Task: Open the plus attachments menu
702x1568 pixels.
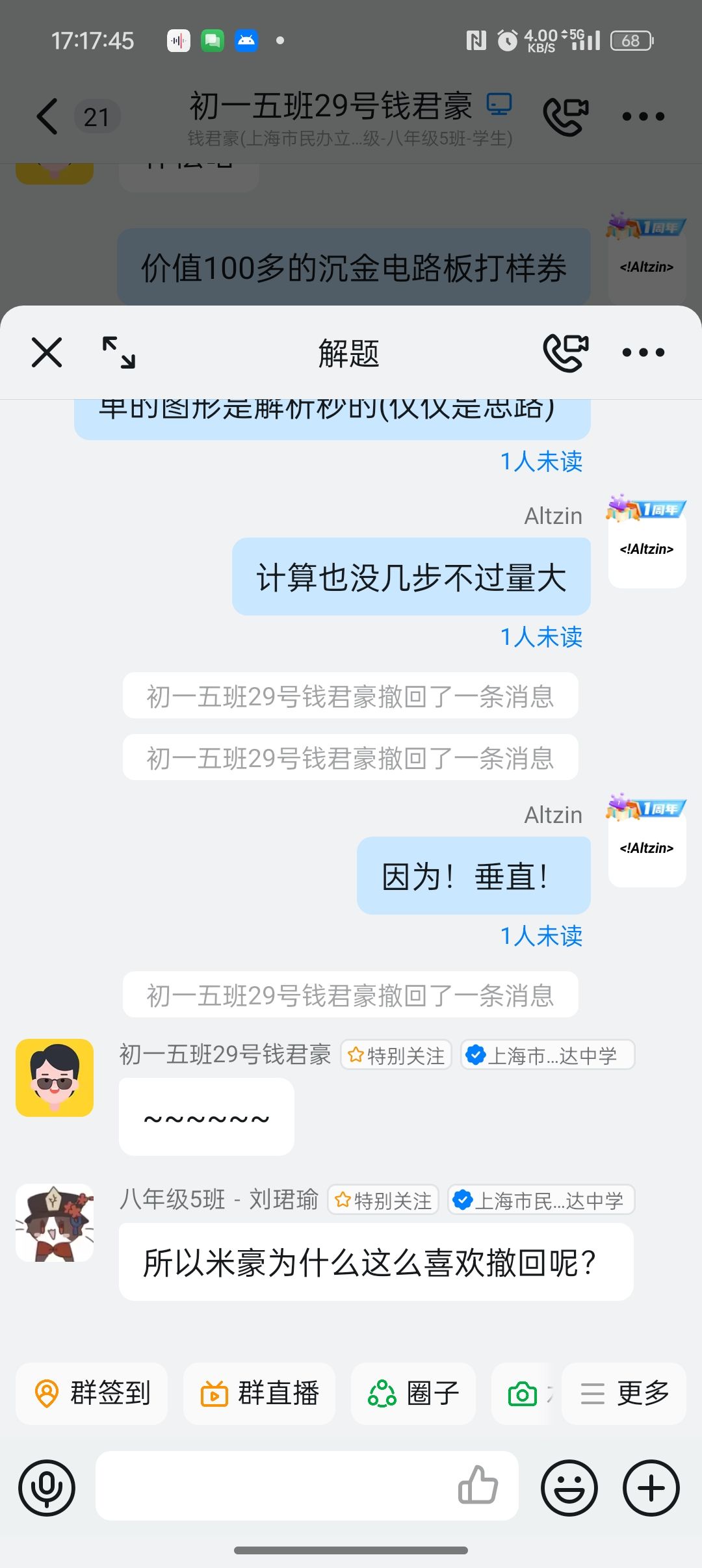Action: pos(651,1487)
